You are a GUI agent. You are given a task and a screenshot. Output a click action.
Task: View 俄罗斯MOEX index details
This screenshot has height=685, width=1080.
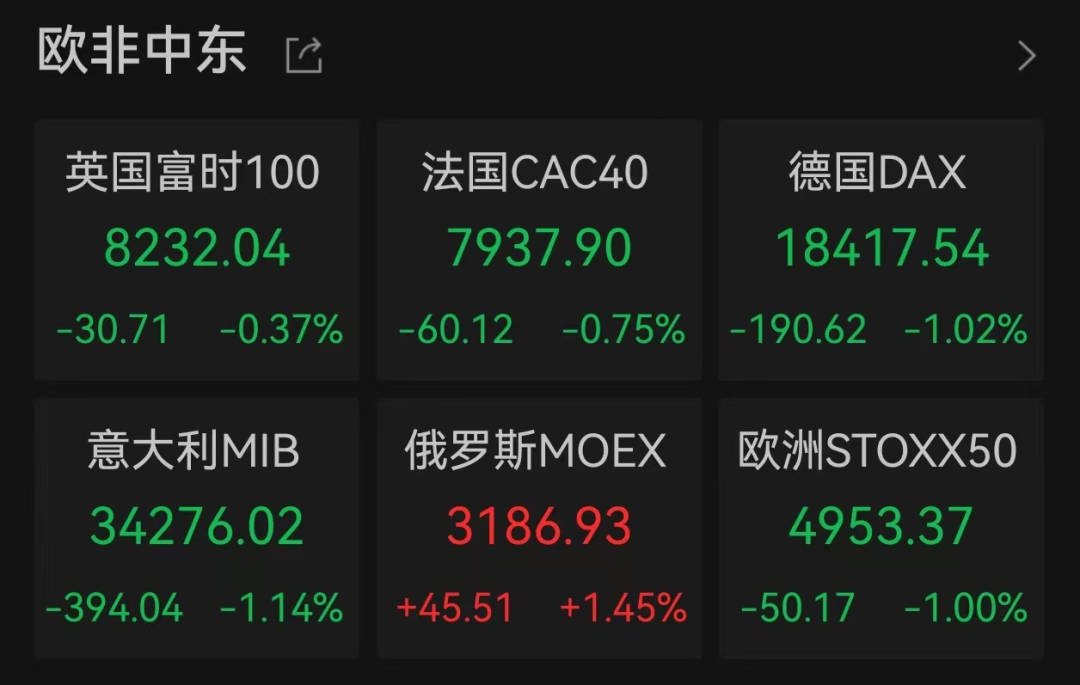pyautogui.click(x=539, y=528)
